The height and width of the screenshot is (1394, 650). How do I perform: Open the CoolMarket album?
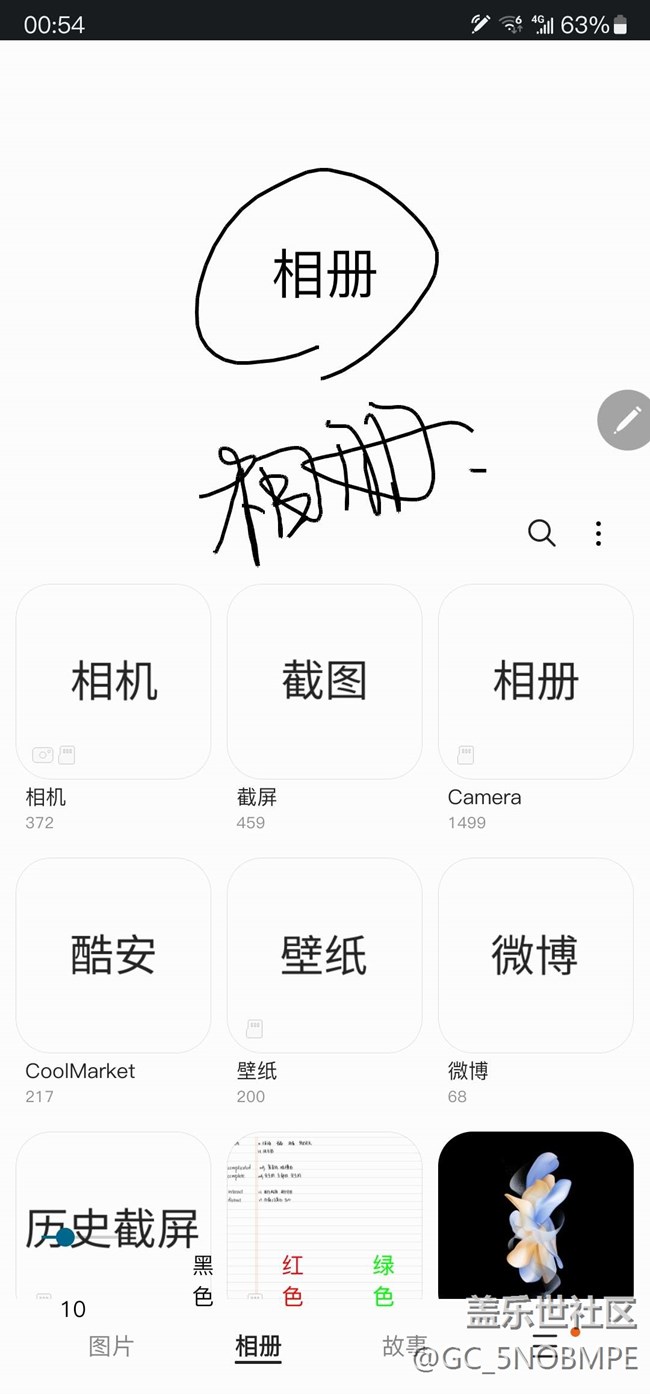pyautogui.click(x=114, y=956)
